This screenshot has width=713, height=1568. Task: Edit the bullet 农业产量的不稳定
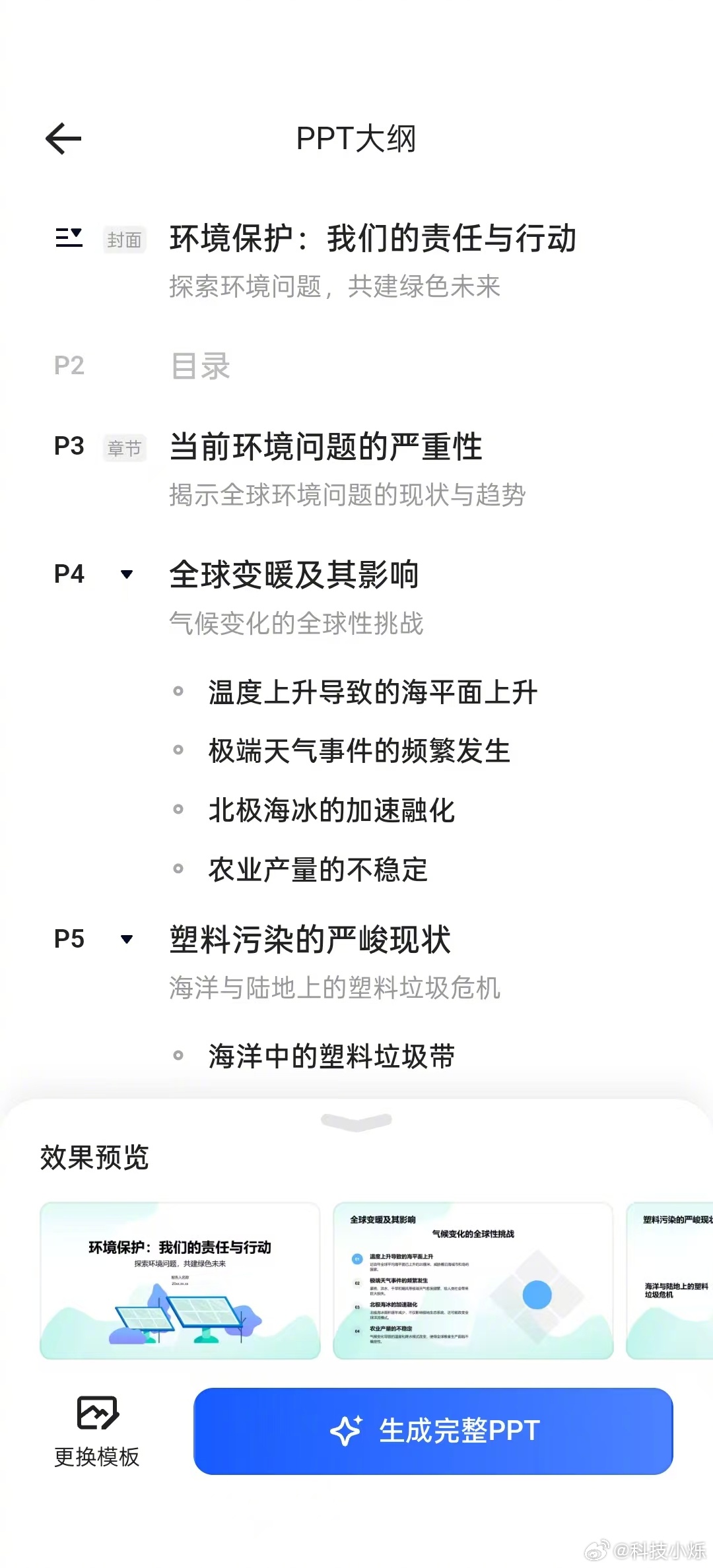(x=318, y=870)
